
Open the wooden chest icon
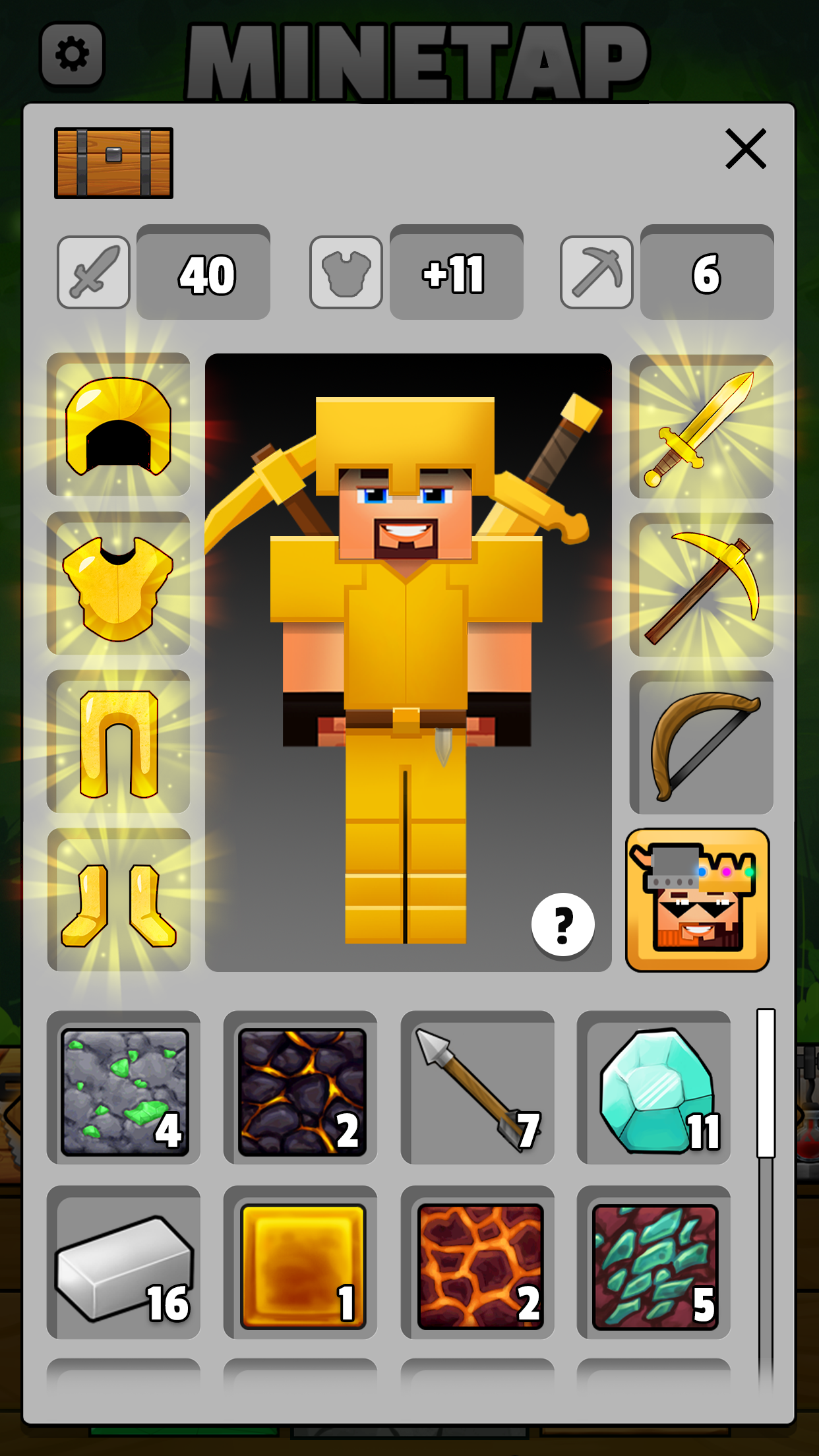click(x=113, y=164)
